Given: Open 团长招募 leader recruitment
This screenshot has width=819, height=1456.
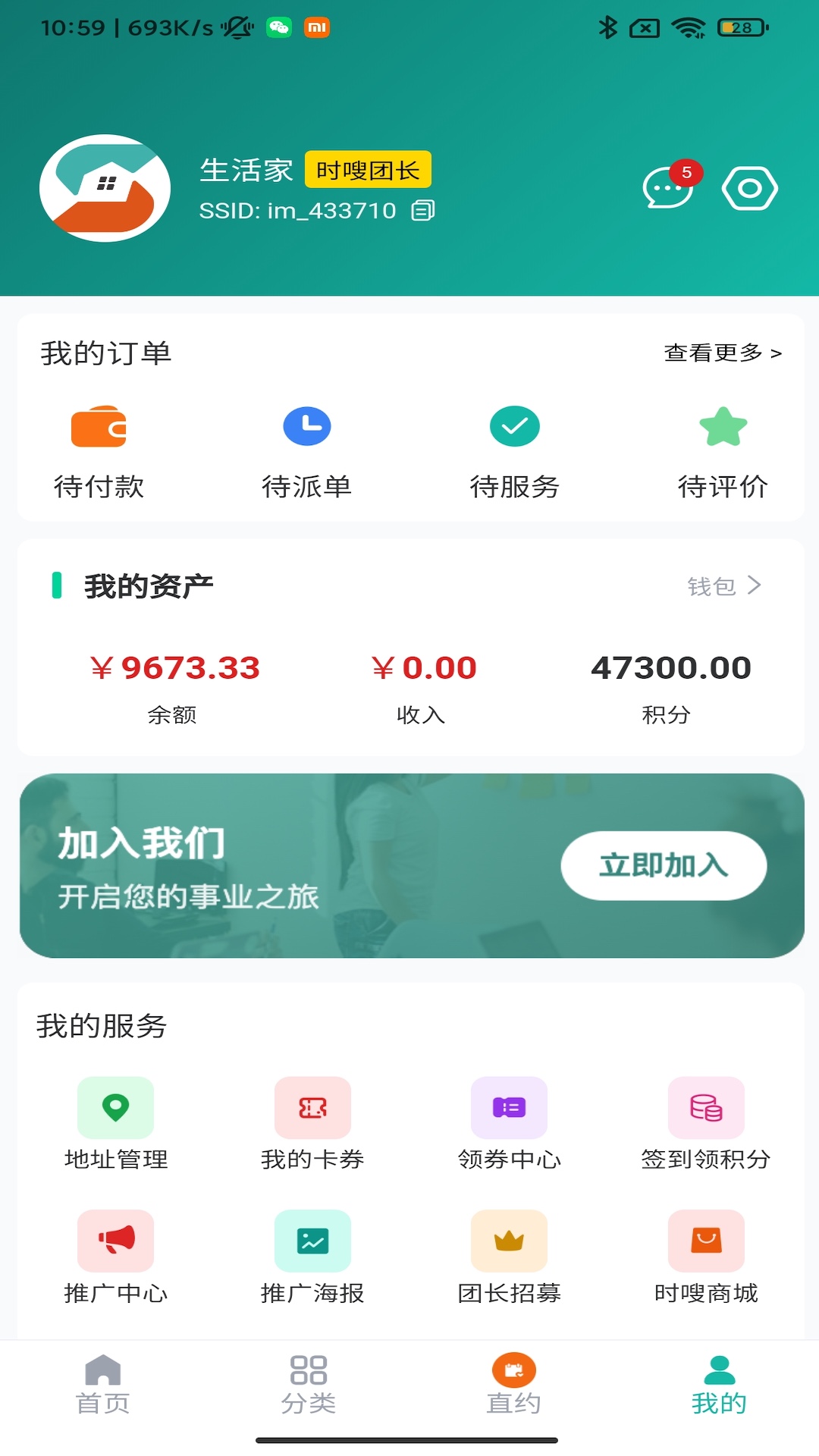Looking at the screenshot, I should click(509, 1257).
